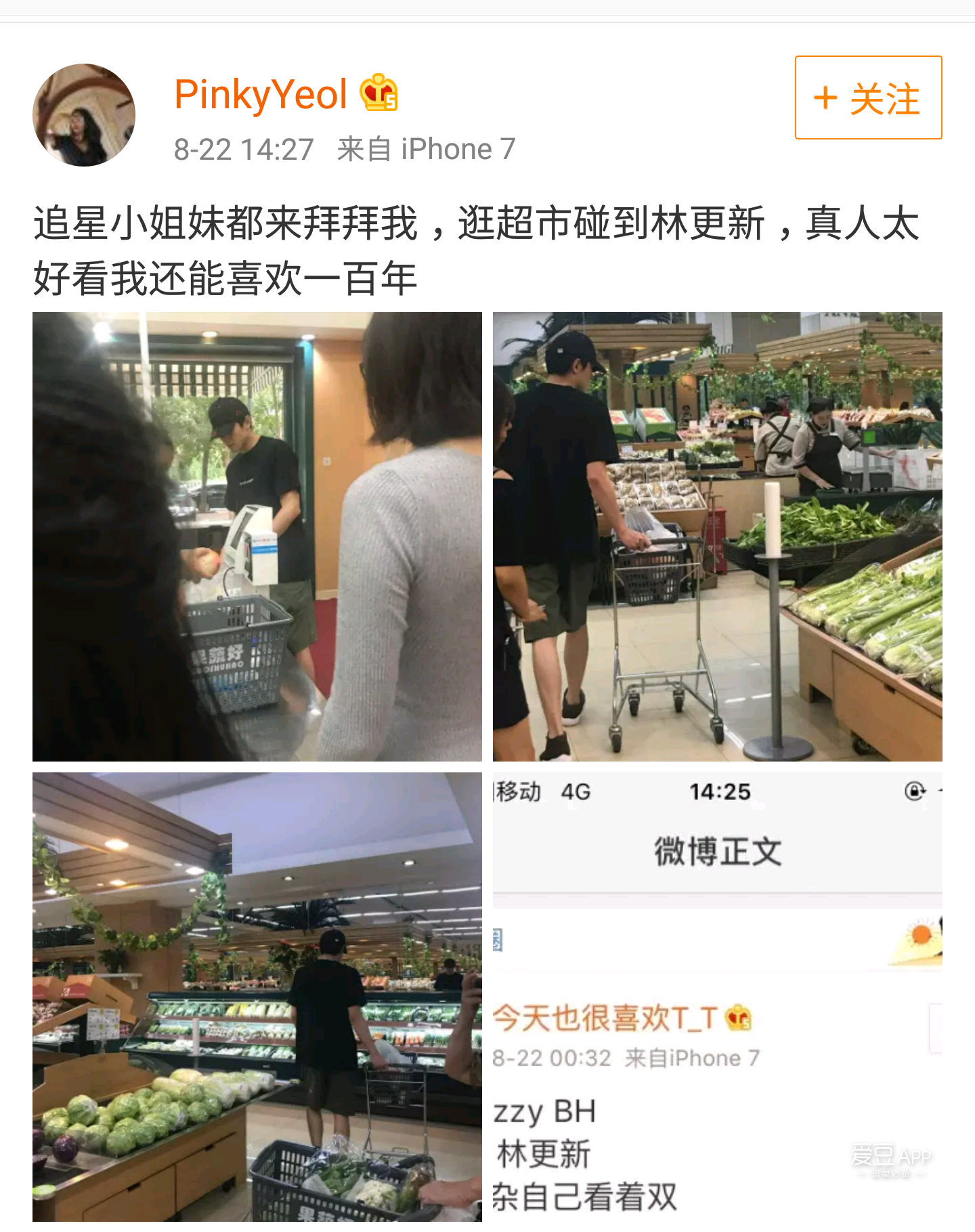View the shopping cart aisle photo
Viewport: 975px width, 1232px height.
click(717, 536)
